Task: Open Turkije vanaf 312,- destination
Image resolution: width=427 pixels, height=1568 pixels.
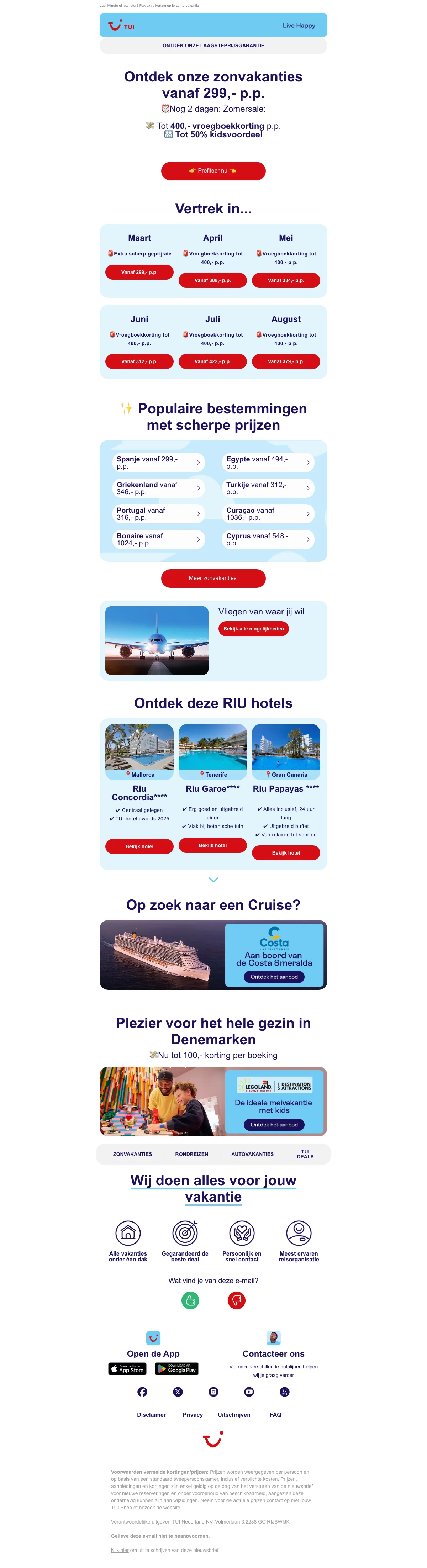Action: click(267, 488)
